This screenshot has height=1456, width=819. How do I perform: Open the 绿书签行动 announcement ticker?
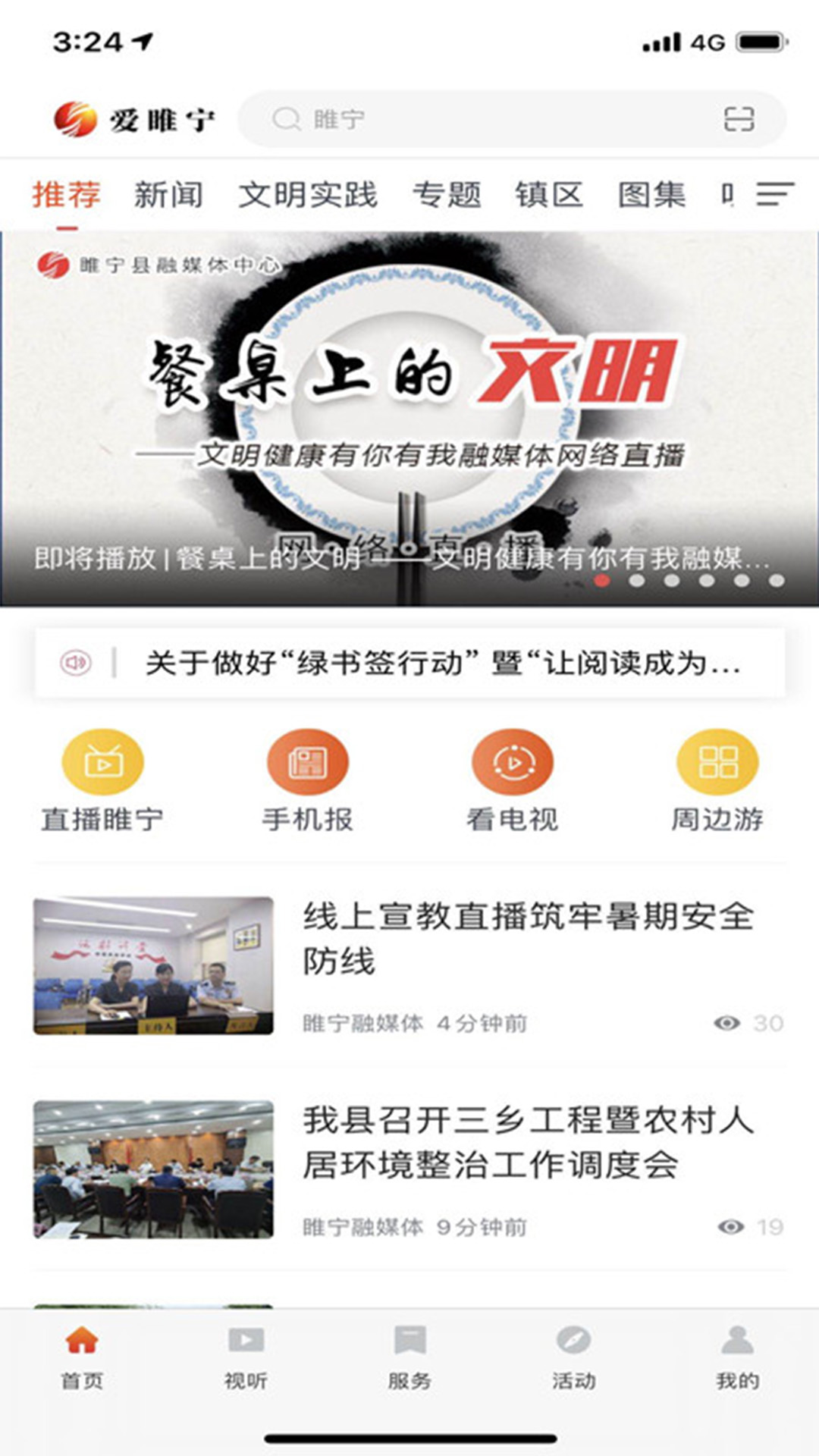coord(409,663)
